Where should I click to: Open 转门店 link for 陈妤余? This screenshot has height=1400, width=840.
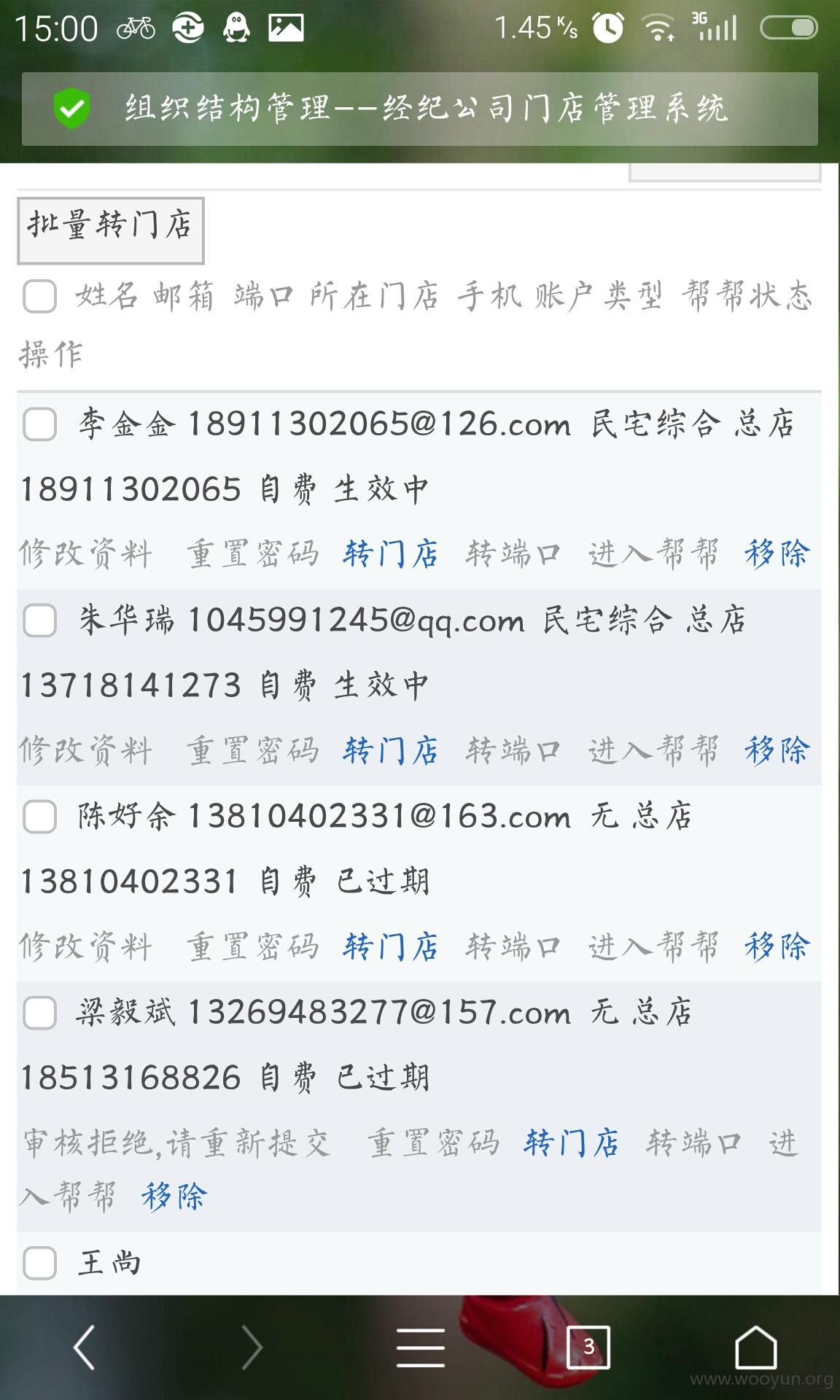390,946
